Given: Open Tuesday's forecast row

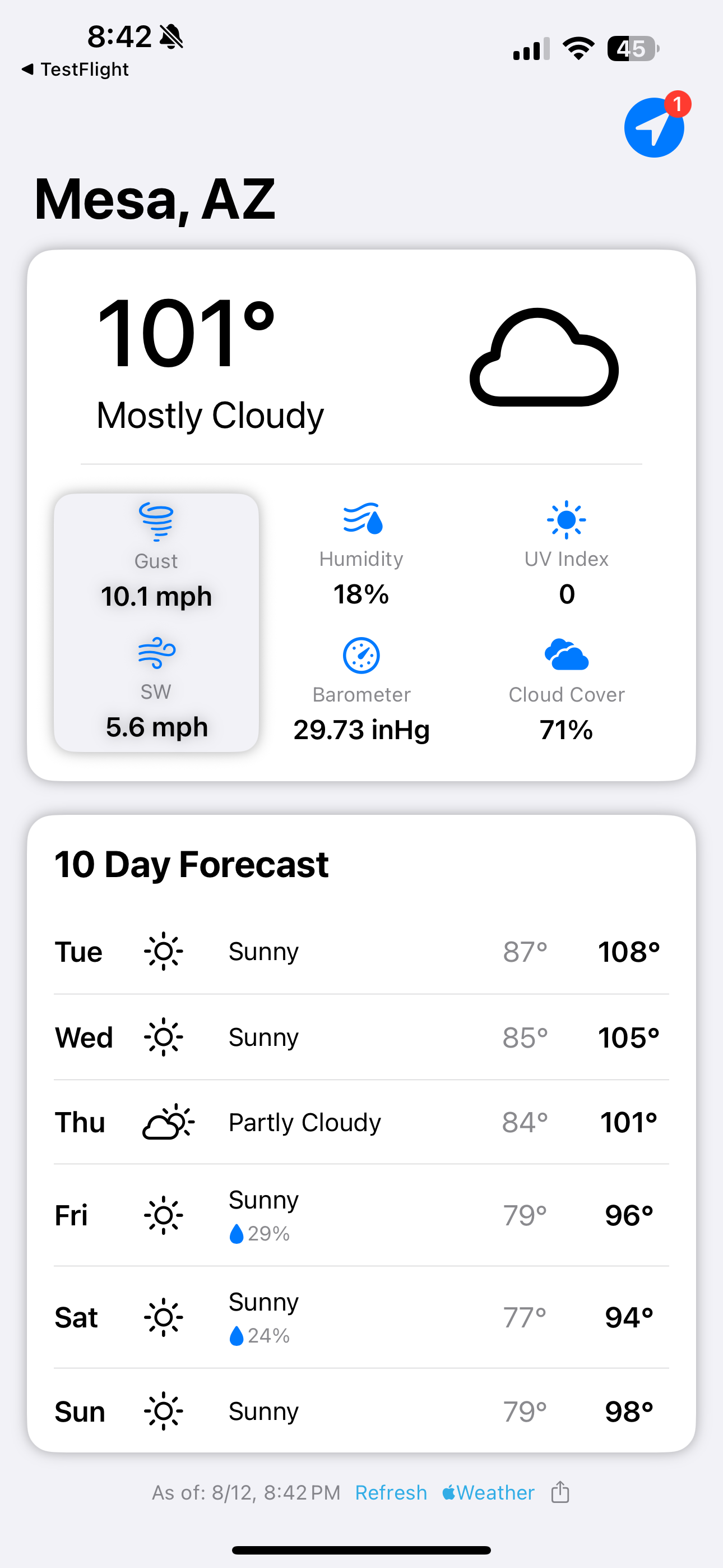Looking at the screenshot, I should [361, 951].
